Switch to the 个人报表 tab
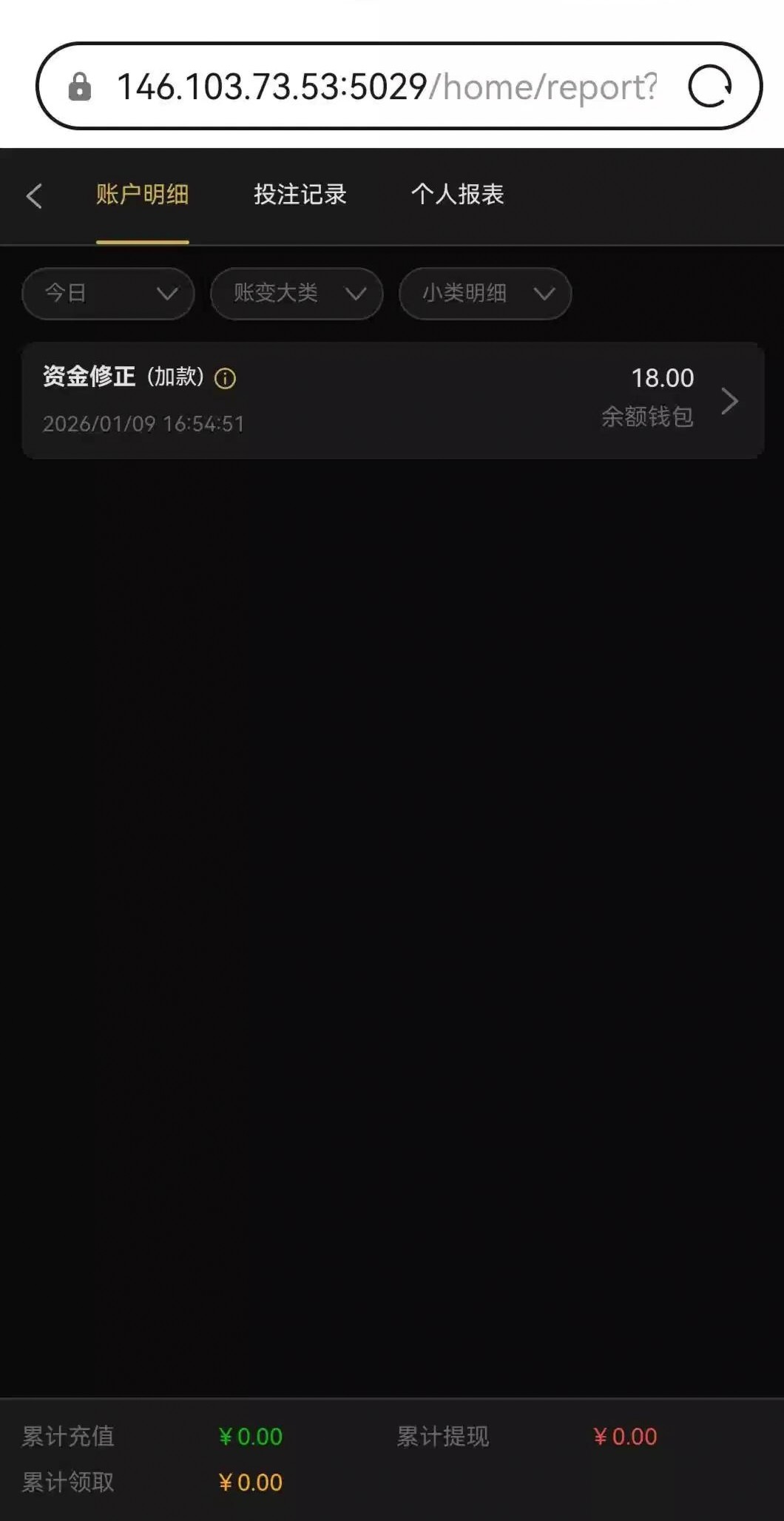Image resolution: width=784 pixels, height=1521 pixels. [457, 195]
